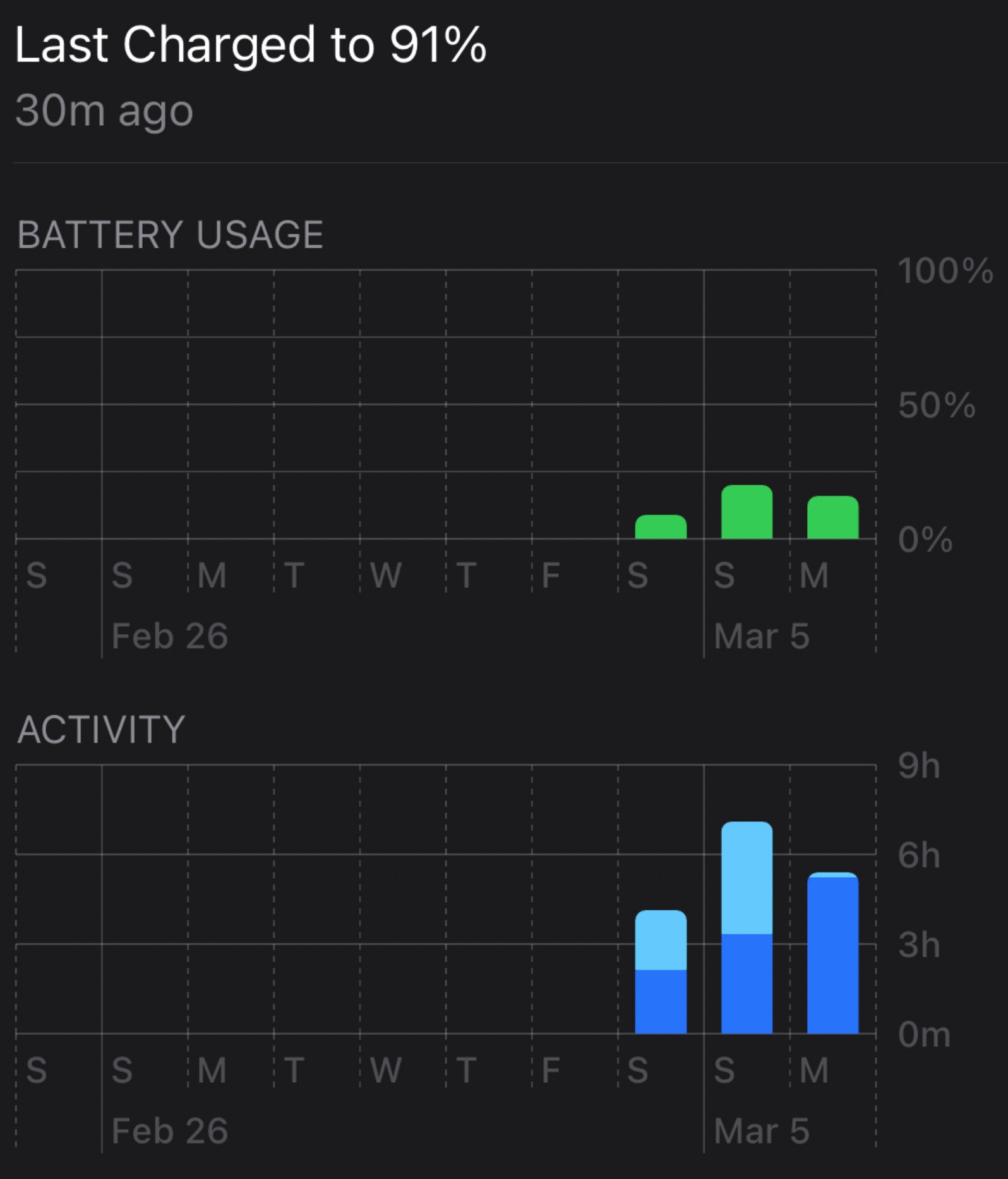Screen dimensions: 1008x1179
Task: Select the tallest blue Activity bar
Action: coord(747,928)
